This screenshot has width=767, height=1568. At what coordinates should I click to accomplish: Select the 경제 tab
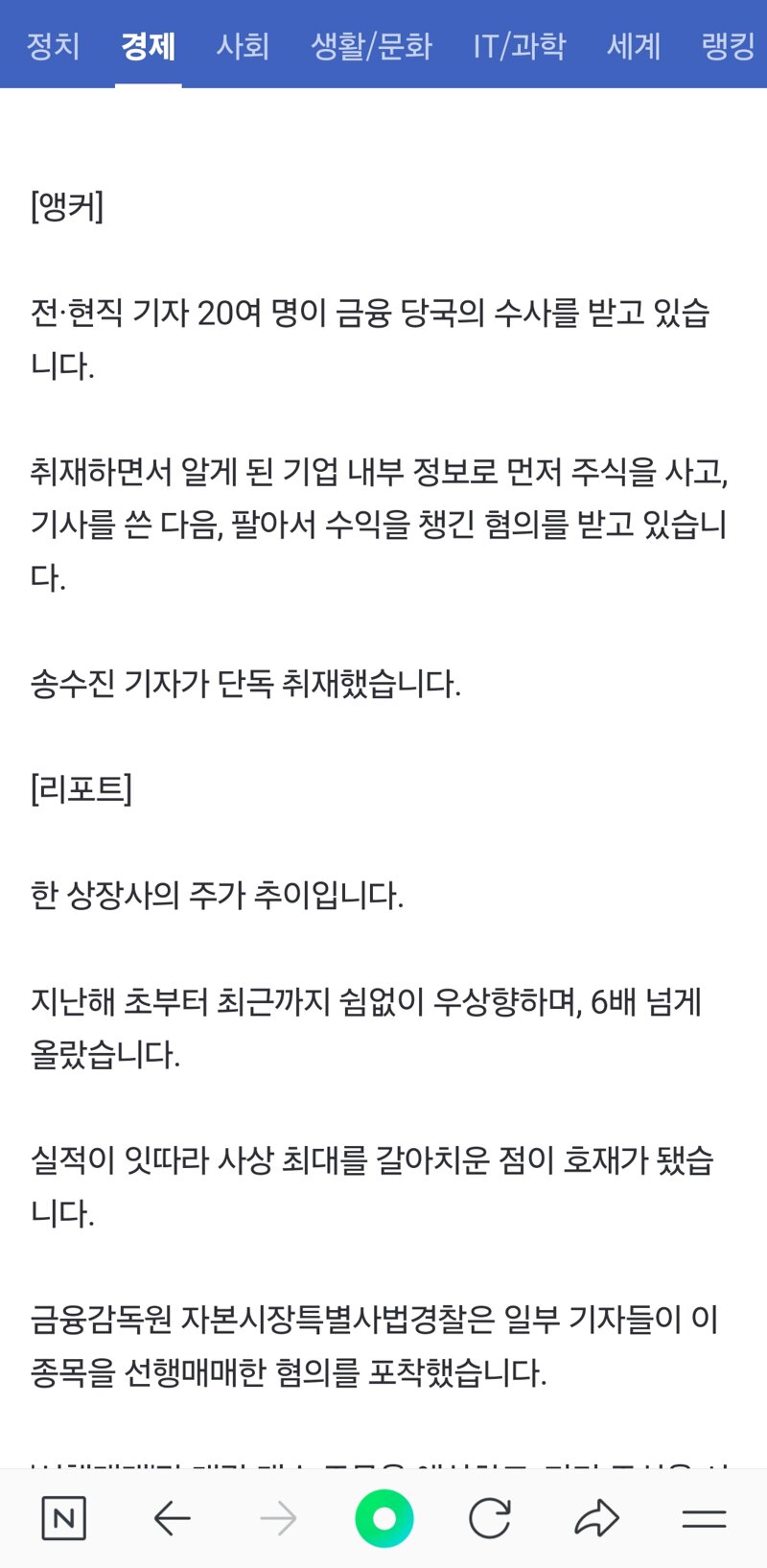(x=149, y=45)
